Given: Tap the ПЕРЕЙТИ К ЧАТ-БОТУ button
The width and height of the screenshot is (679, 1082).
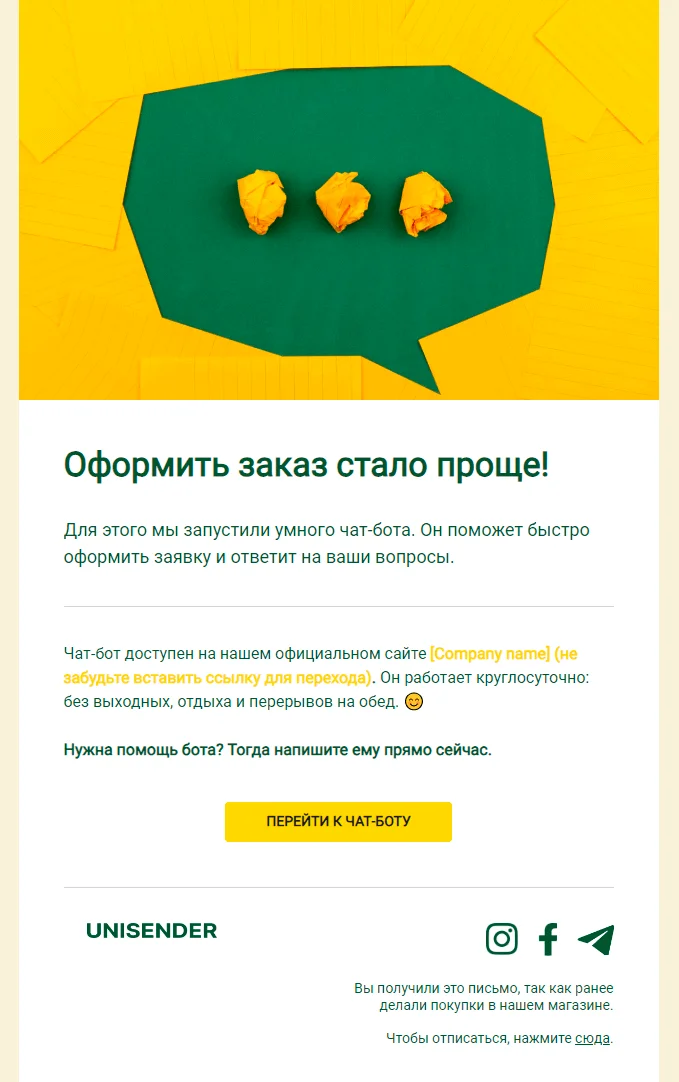Looking at the screenshot, I should [338, 821].
